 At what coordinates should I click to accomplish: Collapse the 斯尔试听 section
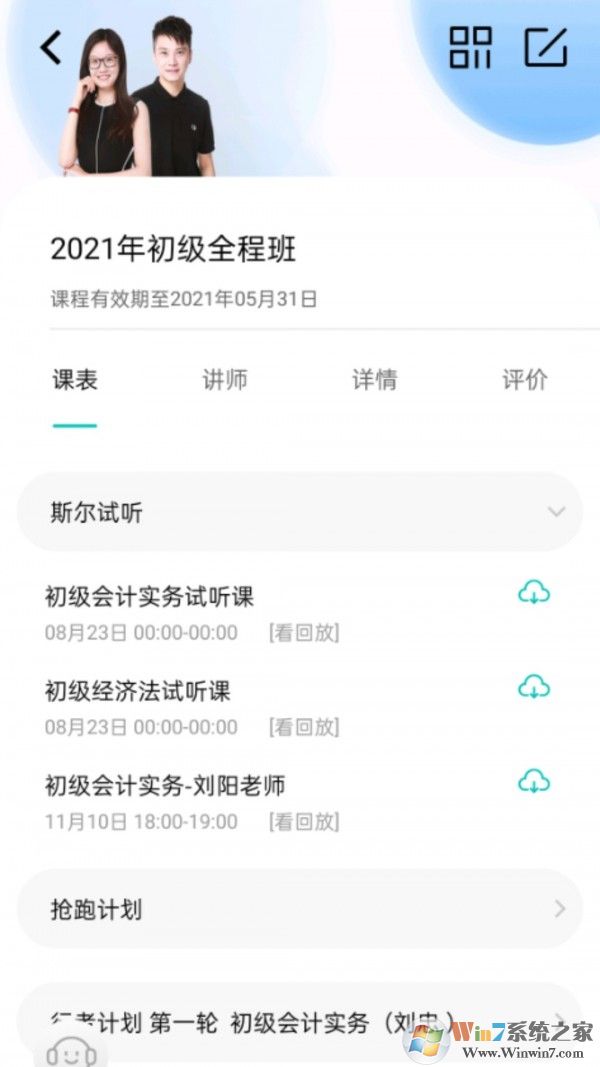pos(556,512)
